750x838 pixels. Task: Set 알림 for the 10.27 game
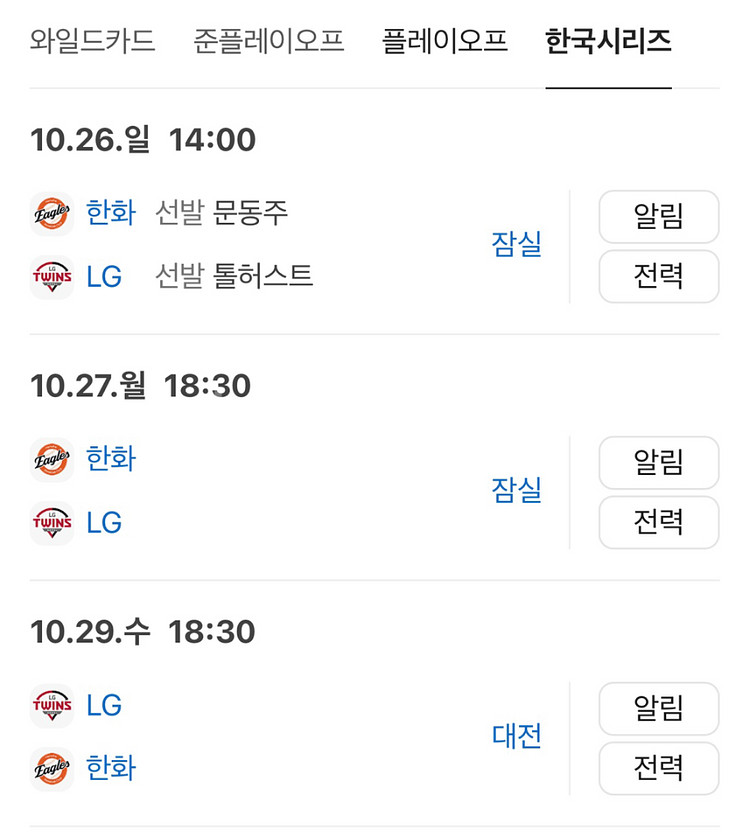pos(658,462)
